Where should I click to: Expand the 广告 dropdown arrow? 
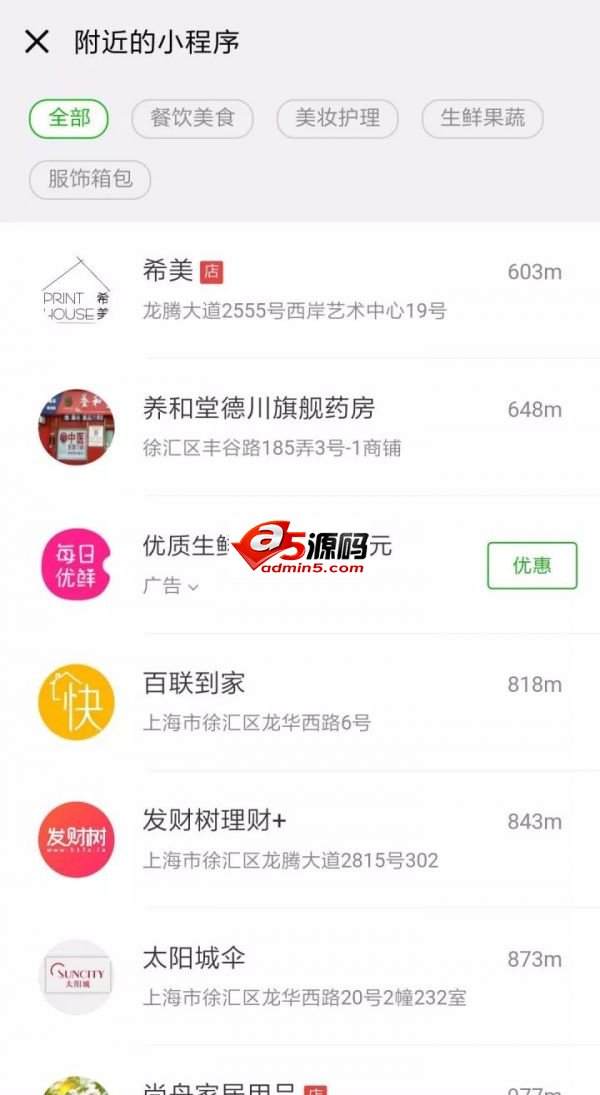coord(193,587)
